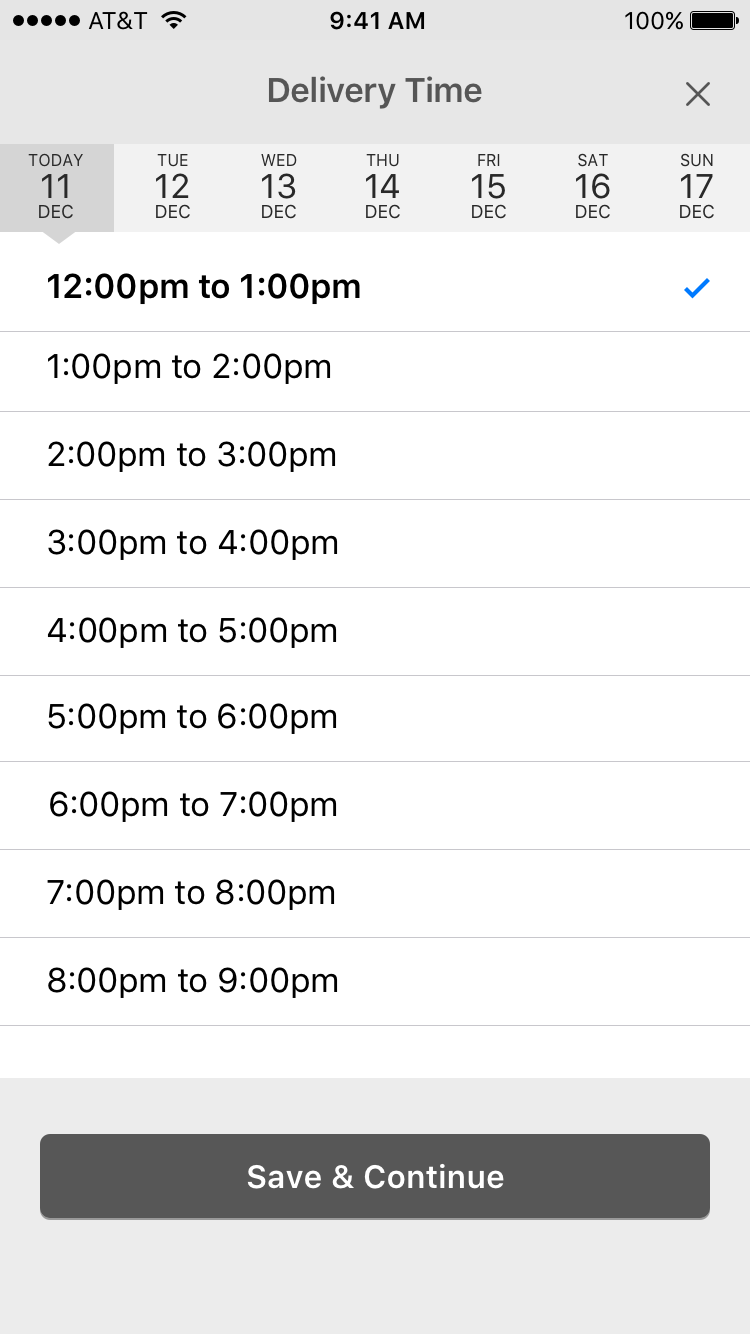Pick 8:00pm to 9:00pm delivery
The height and width of the screenshot is (1334, 750).
[x=375, y=981]
